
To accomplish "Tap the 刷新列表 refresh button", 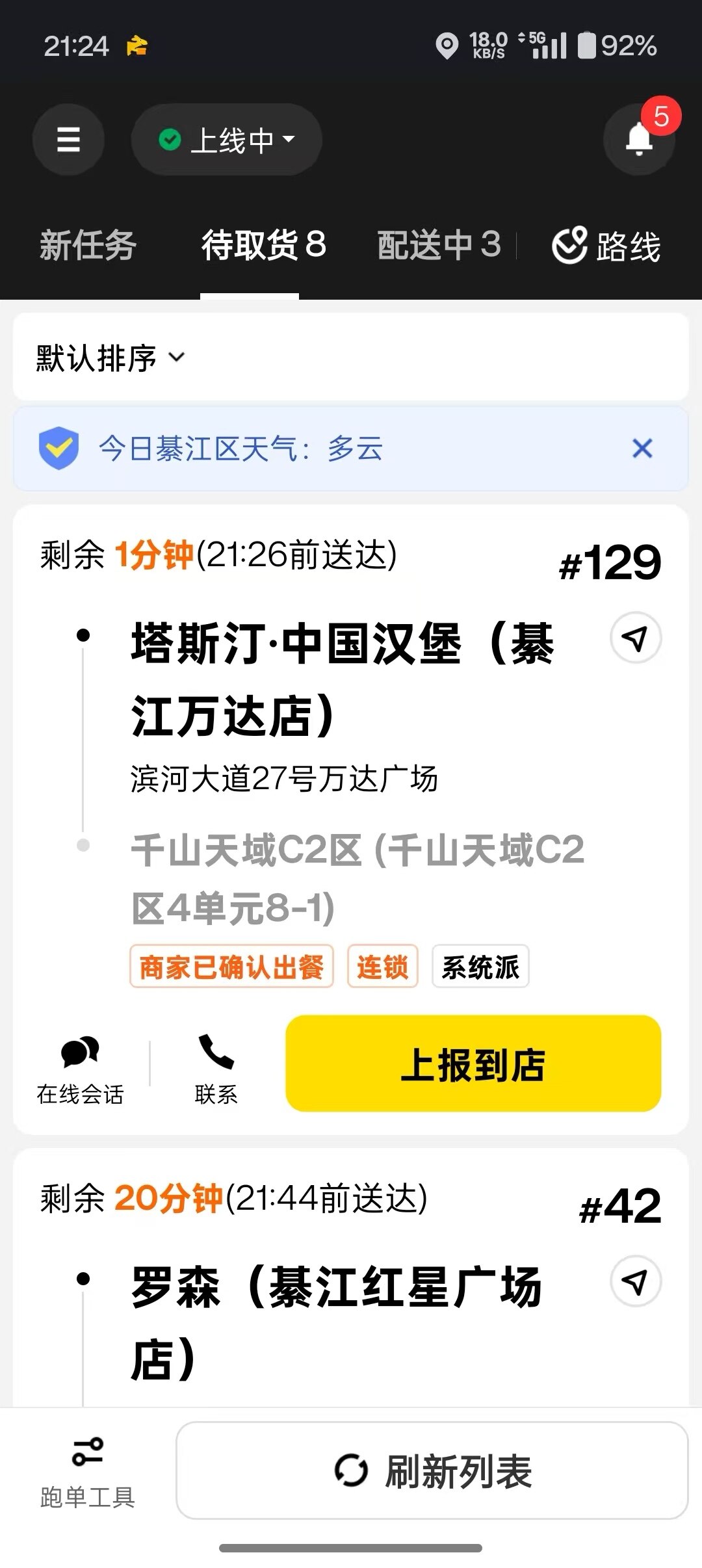I will tap(432, 1470).
